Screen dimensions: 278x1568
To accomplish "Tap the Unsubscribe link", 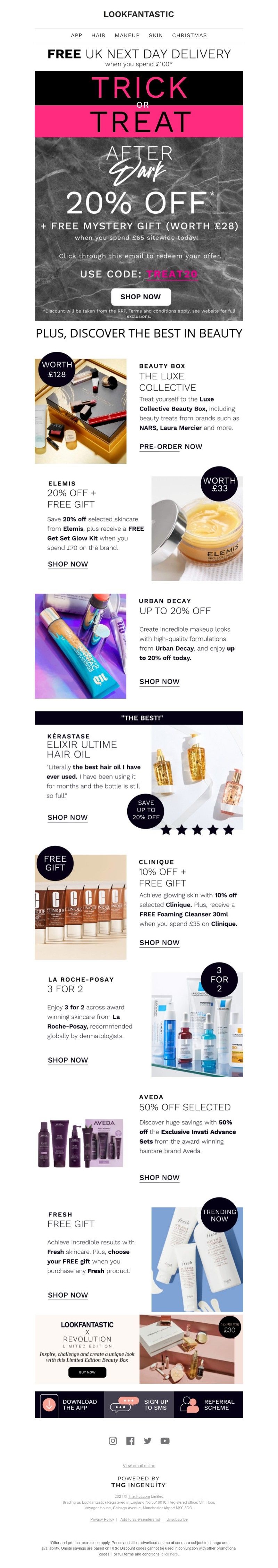I will click(x=177, y=1519).
